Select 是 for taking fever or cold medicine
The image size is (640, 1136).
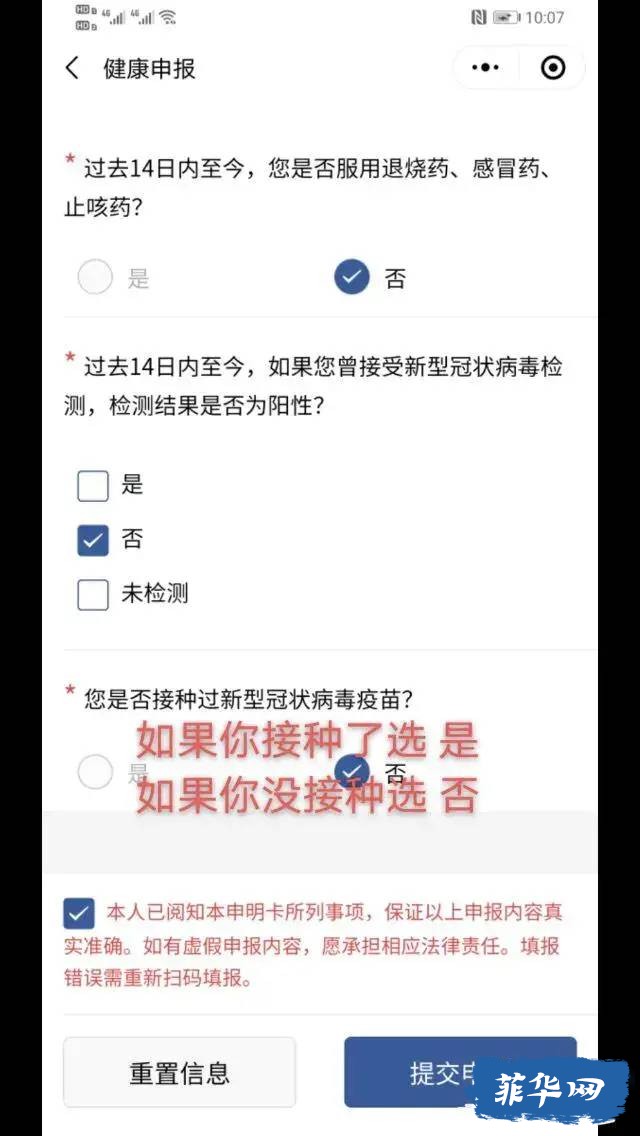point(96,277)
